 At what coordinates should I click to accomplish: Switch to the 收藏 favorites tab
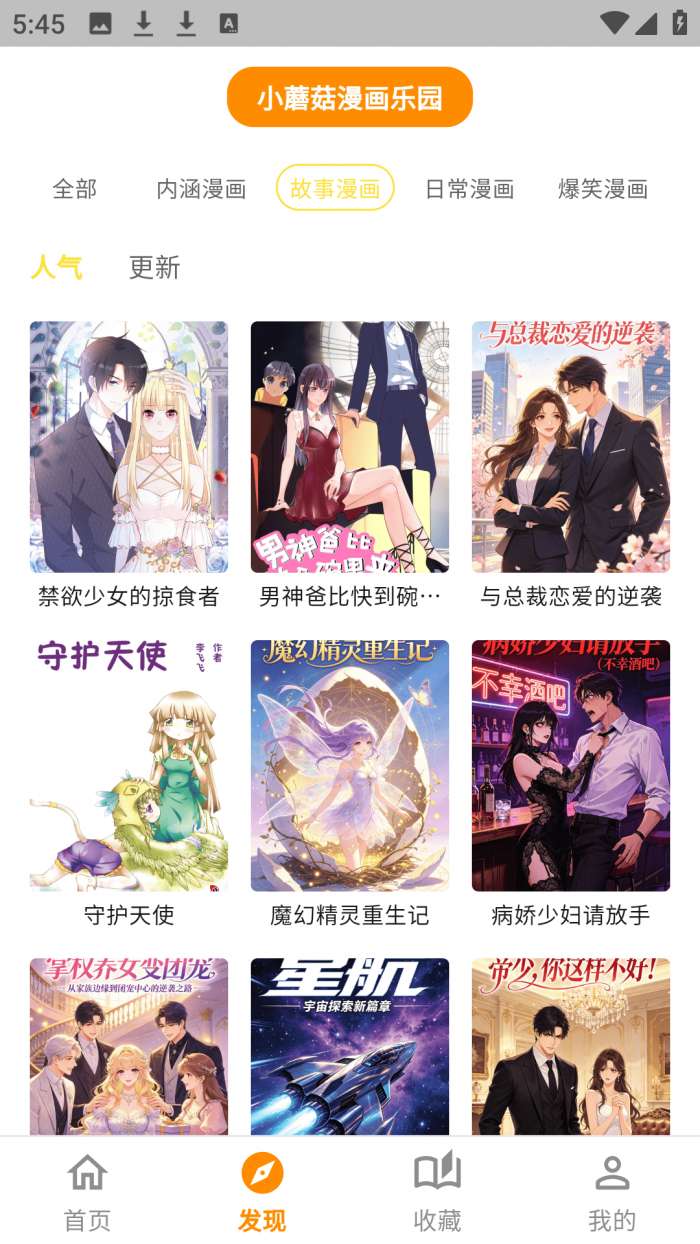point(437,1191)
